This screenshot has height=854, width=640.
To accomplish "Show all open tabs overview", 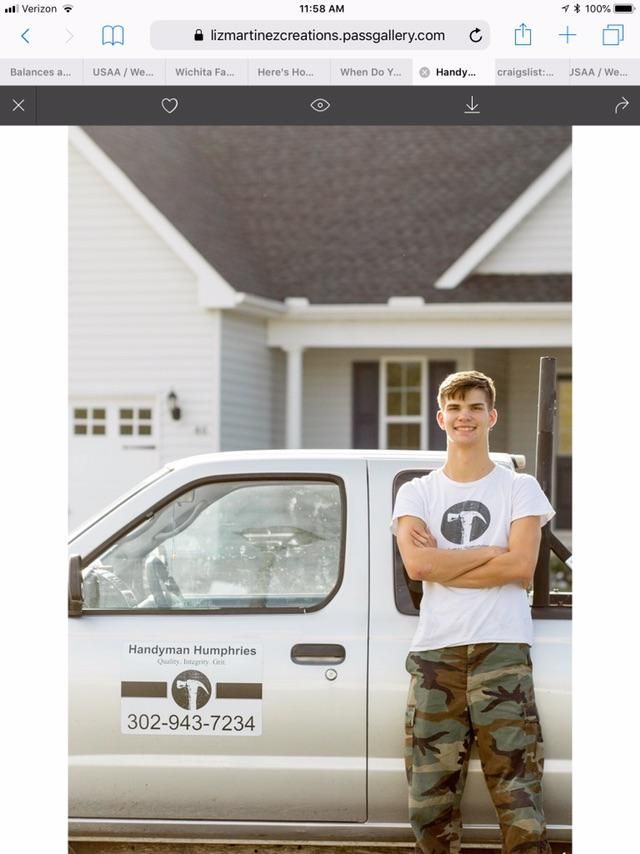I will pos(612,35).
